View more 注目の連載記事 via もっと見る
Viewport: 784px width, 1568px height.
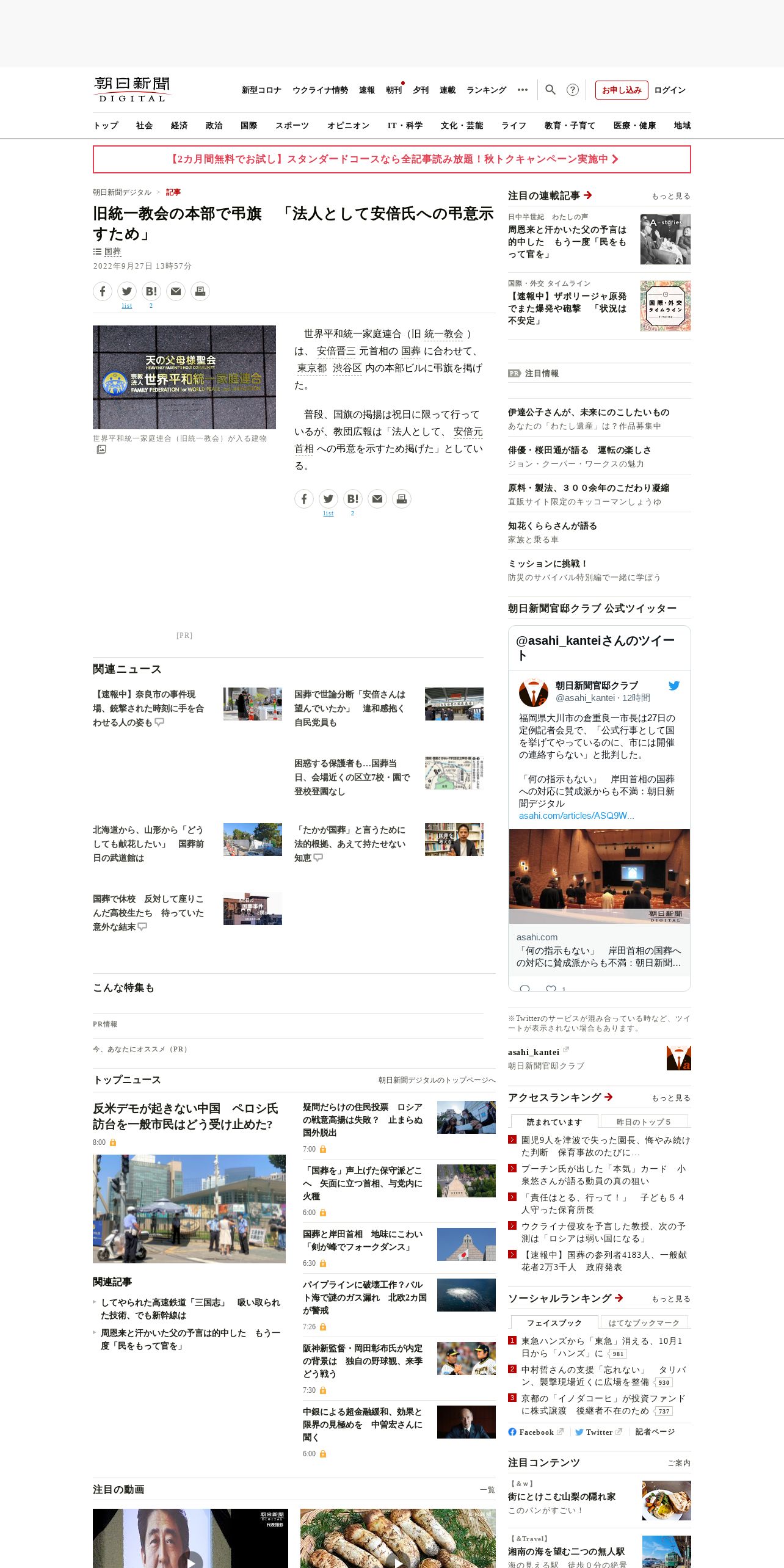[x=670, y=196]
